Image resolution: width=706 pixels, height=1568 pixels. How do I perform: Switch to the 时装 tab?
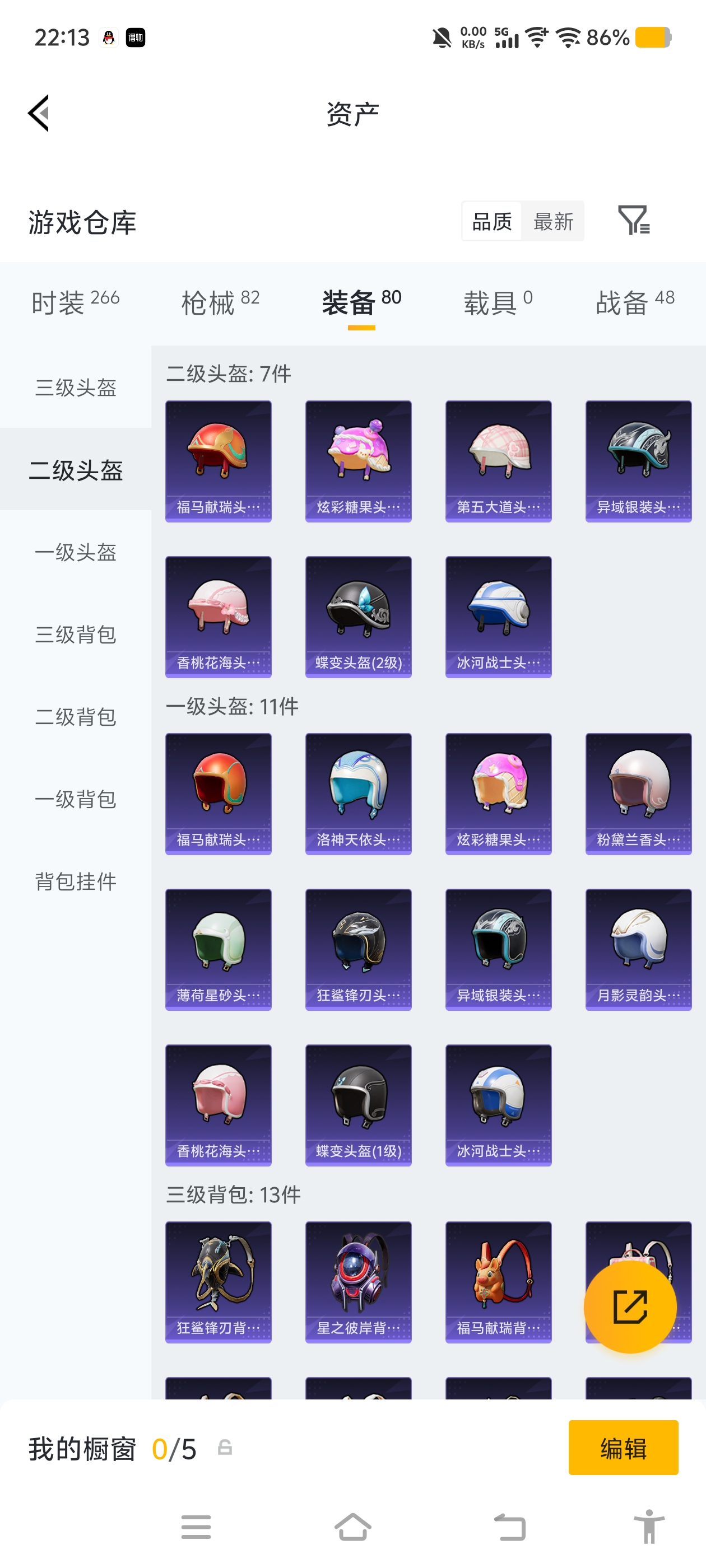pos(75,302)
